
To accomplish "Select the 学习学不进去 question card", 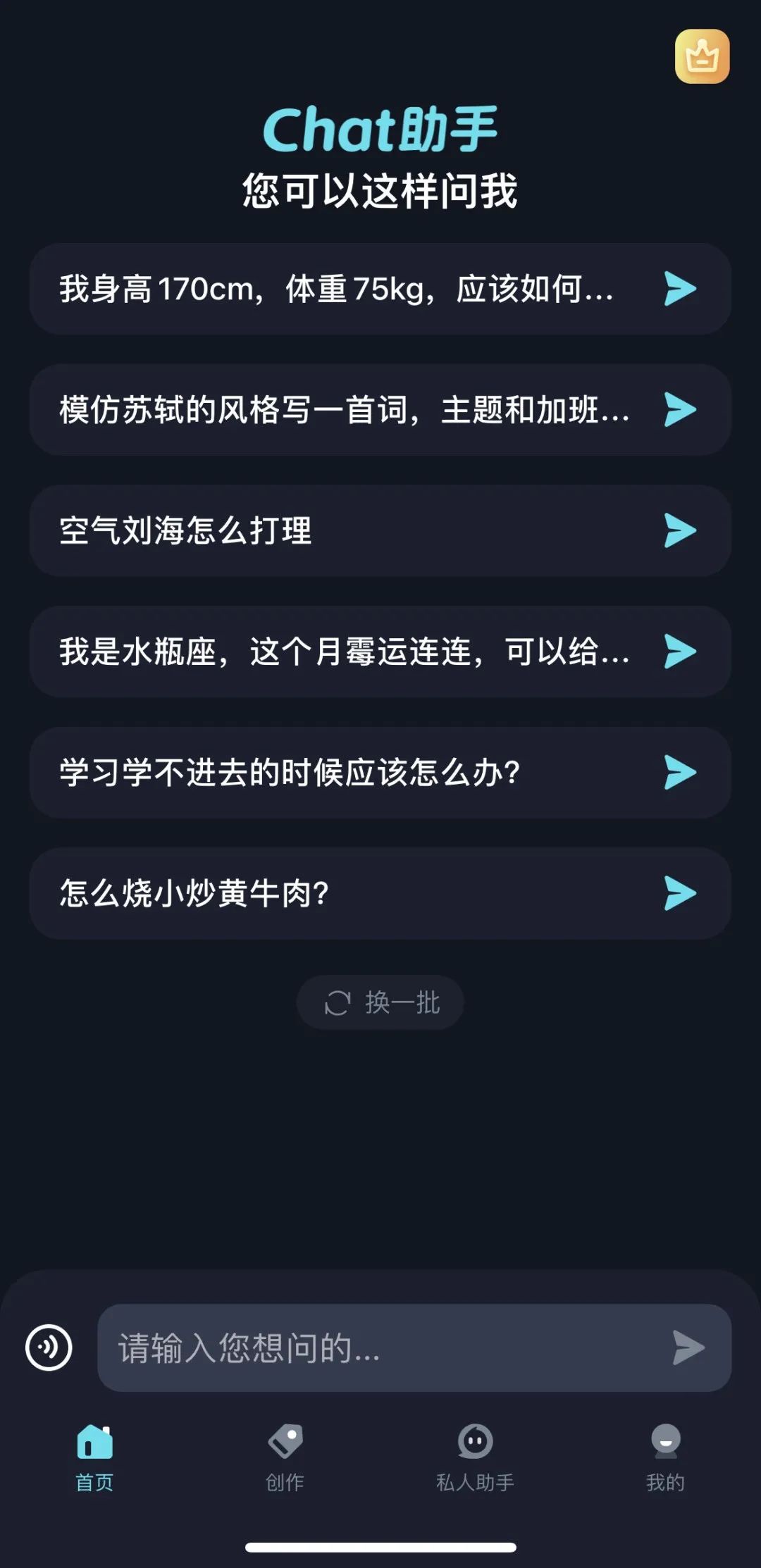I will point(317,773).
